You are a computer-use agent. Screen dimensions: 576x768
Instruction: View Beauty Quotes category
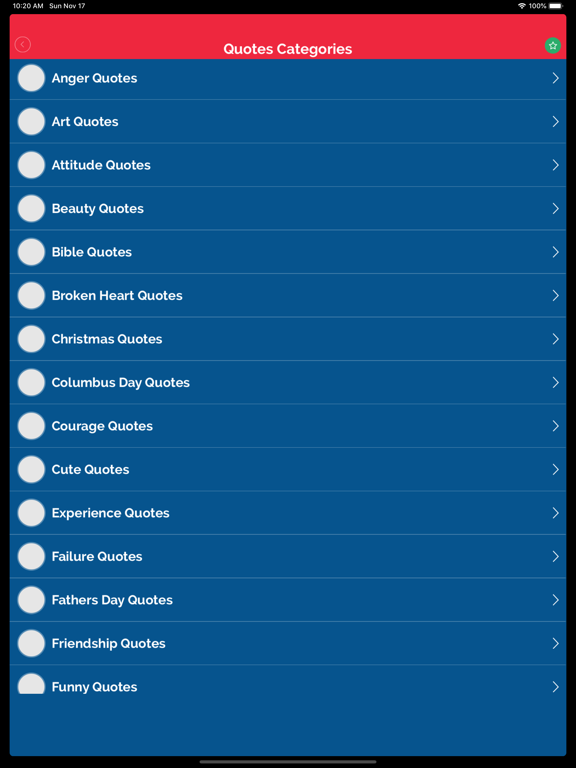coord(288,209)
